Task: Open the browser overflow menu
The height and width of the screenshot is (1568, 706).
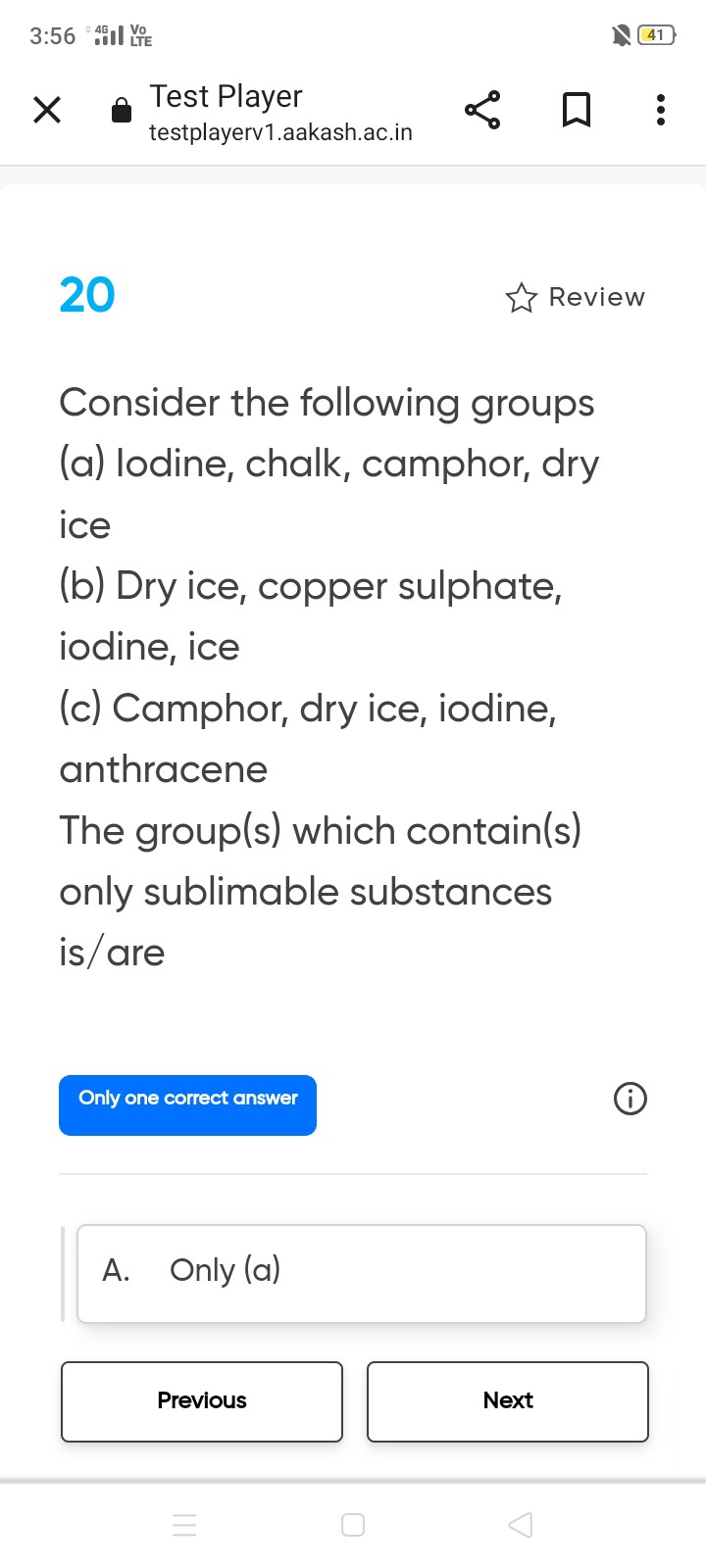Action: click(660, 110)
